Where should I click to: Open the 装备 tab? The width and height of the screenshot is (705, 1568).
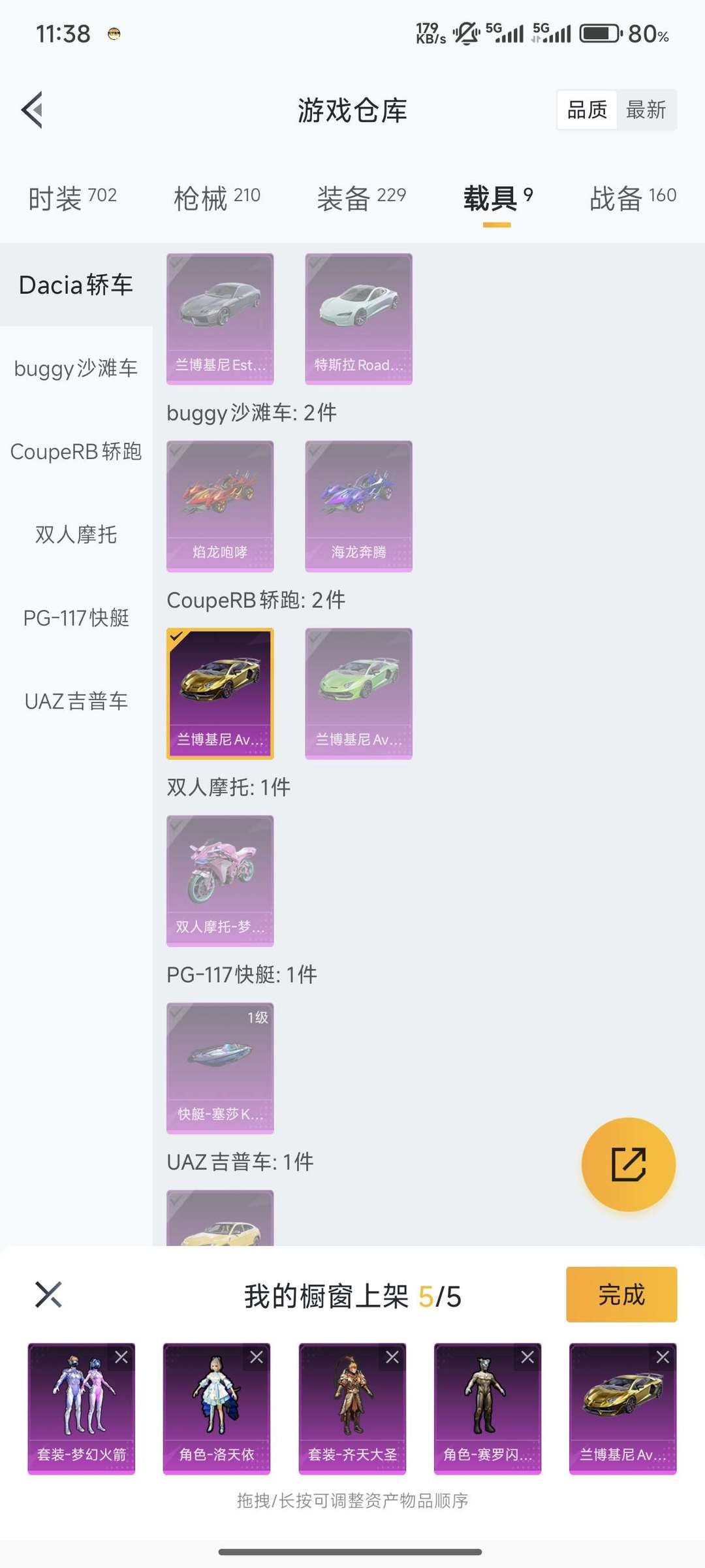coord(361,198)
